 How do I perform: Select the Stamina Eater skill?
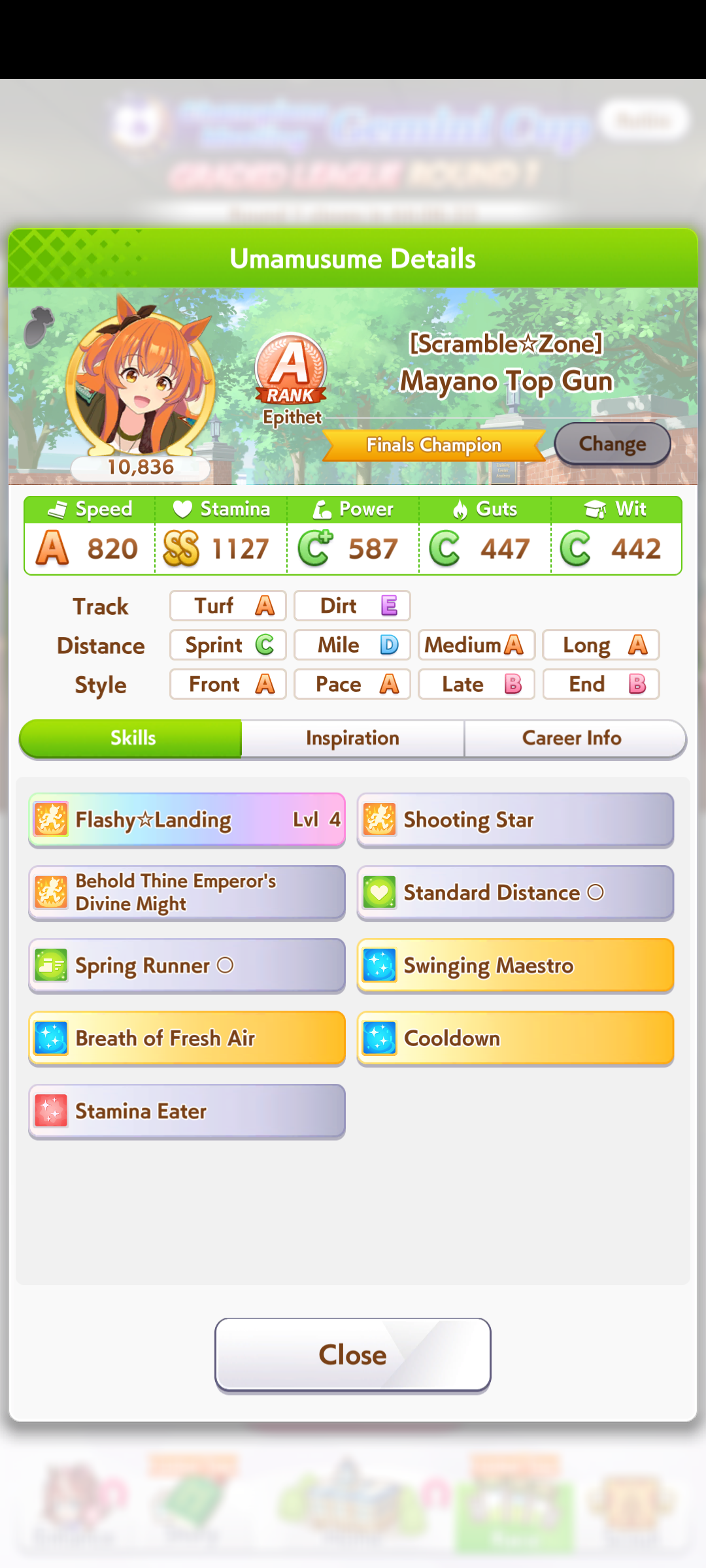tap(187, 1111)
